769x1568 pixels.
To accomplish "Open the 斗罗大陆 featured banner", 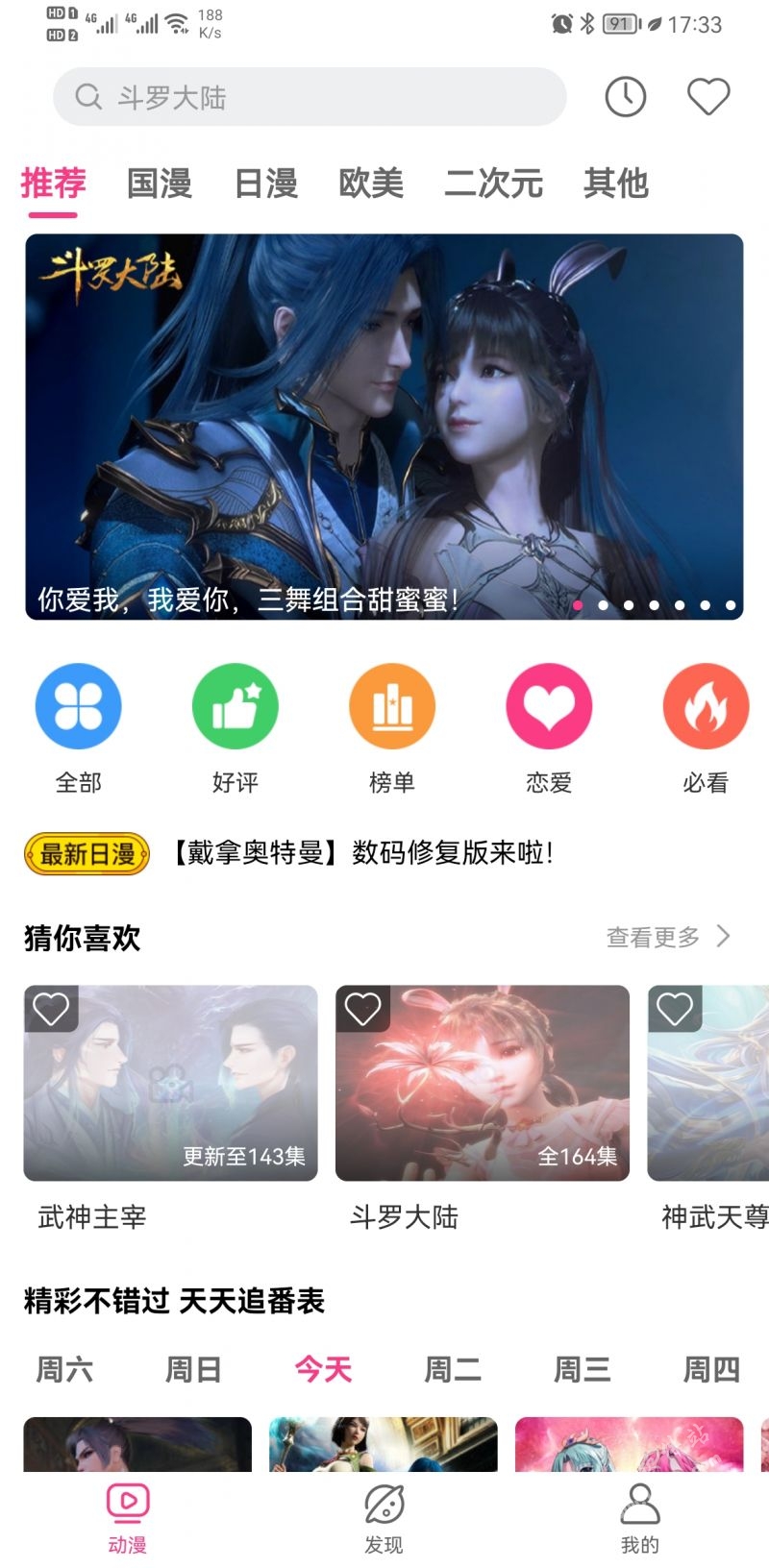I will [384, 427].
